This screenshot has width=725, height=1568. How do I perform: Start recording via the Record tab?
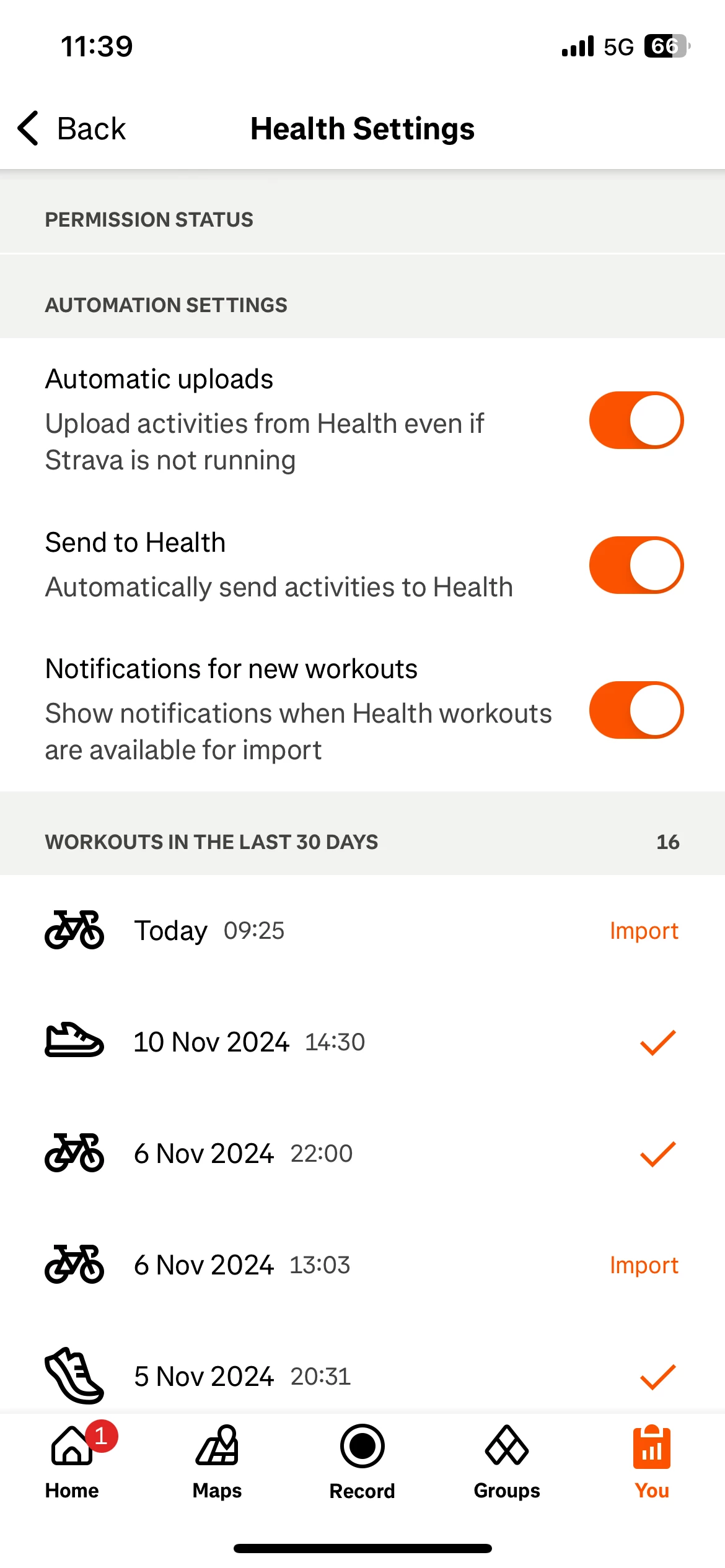coord(362,1461)
